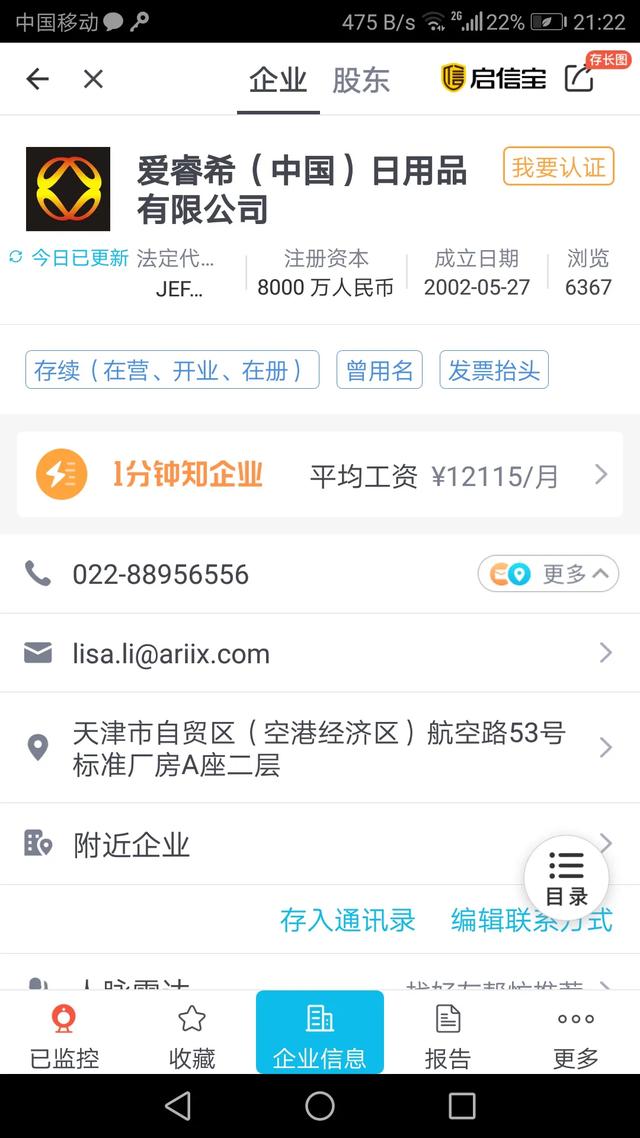Open the company address on map

[x=318, y=748]
